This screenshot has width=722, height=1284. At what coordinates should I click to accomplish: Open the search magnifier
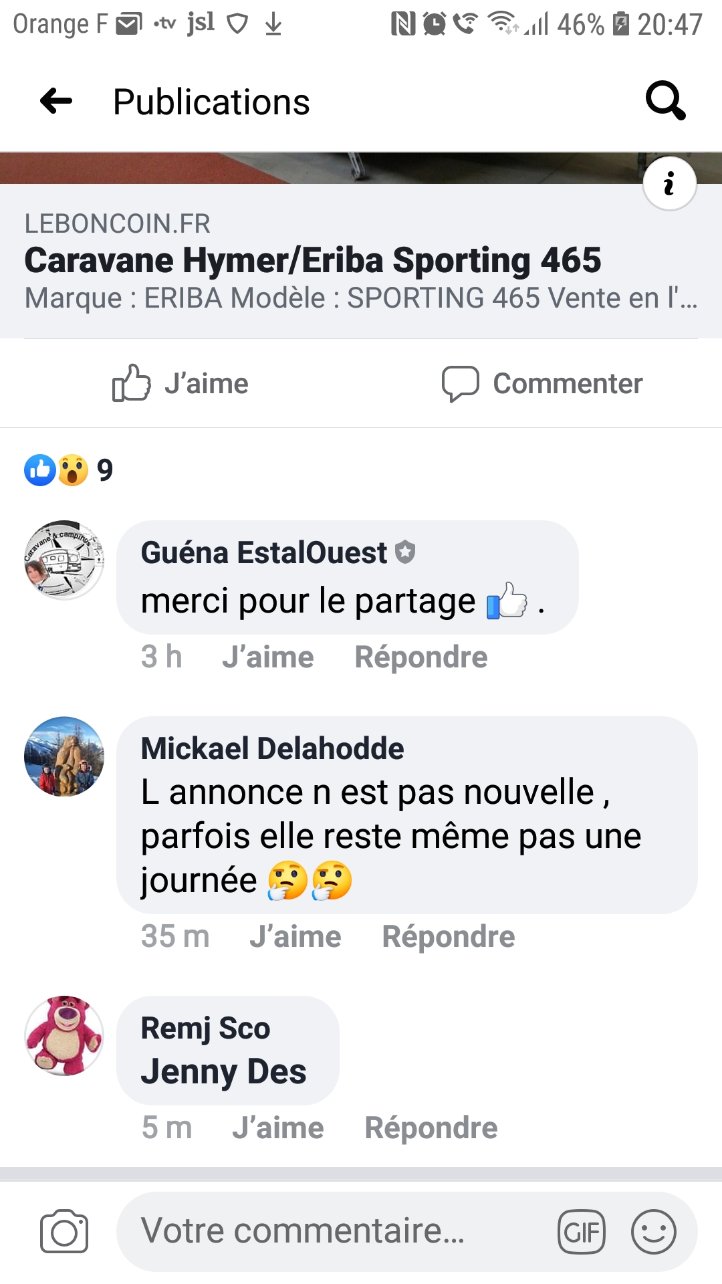click(665, 101)
